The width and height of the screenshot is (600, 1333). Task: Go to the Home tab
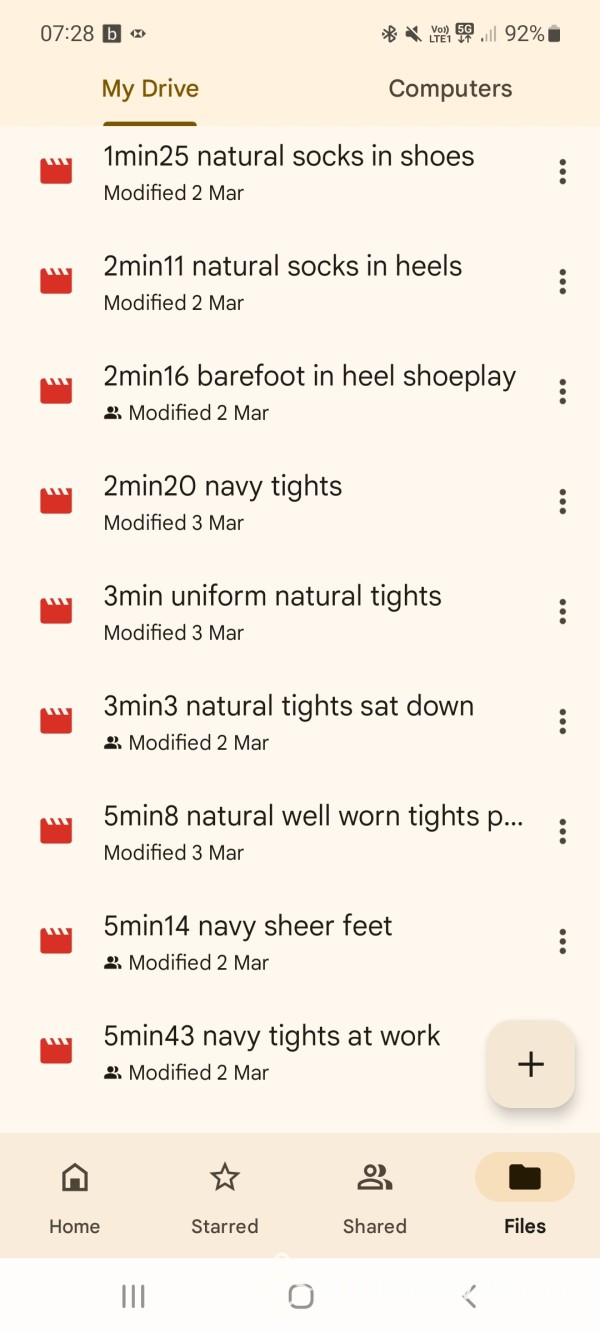coord(75,1197)
